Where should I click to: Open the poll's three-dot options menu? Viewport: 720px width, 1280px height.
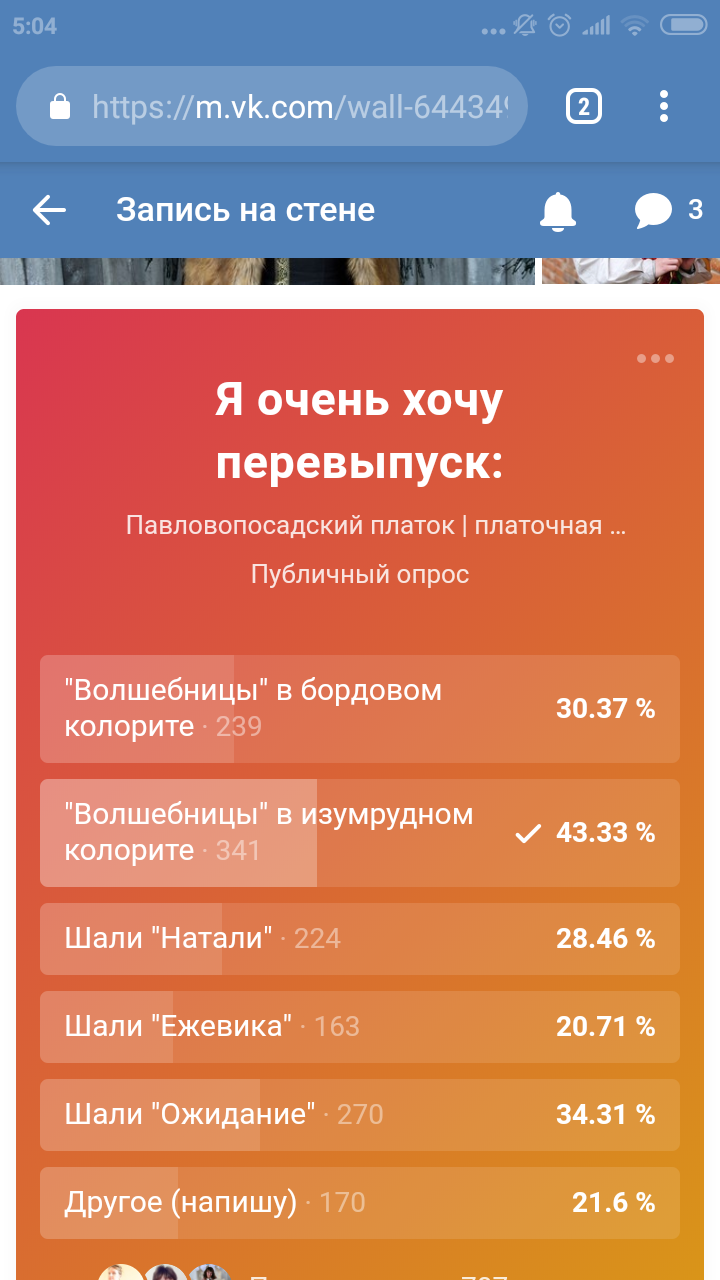click(x=655, y=358)
